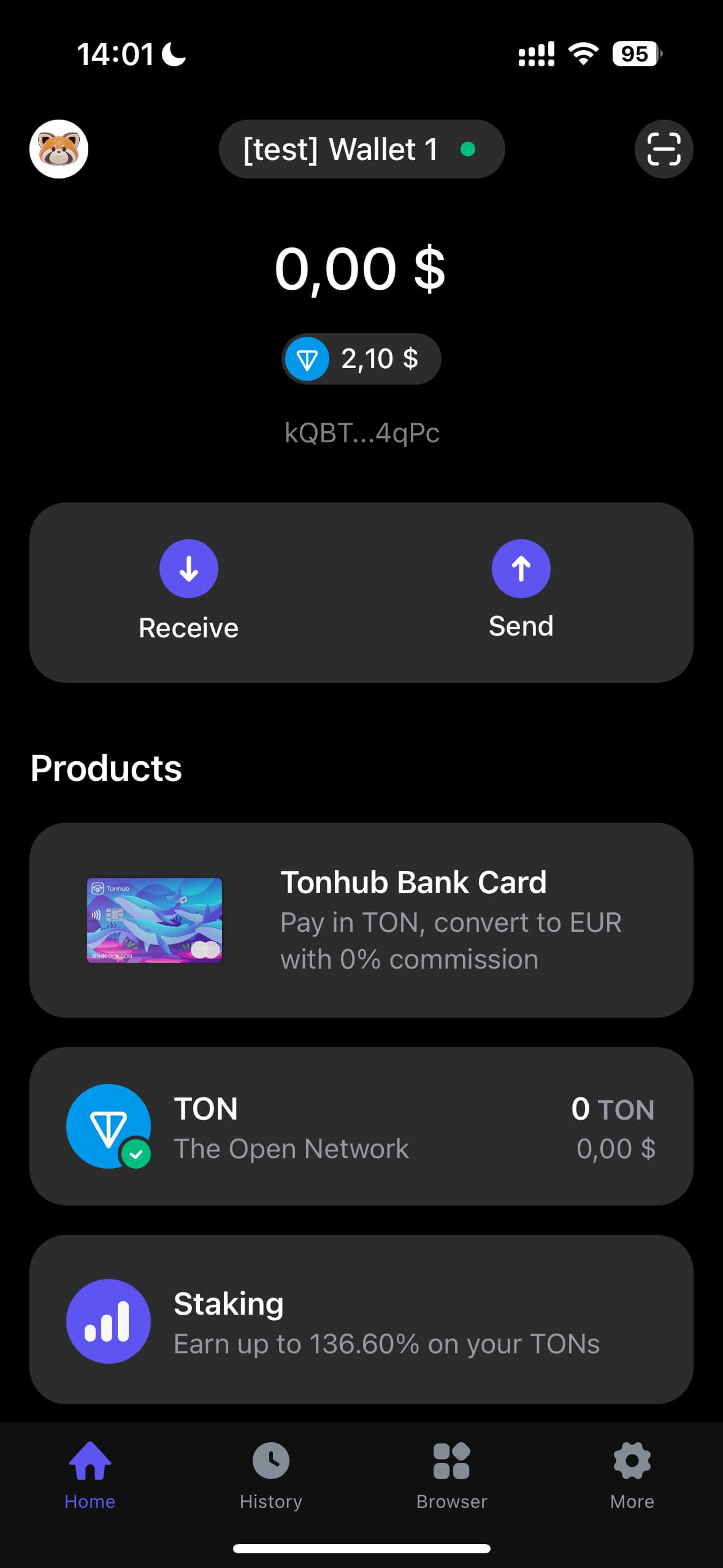Open the More settings tab
Screen dimensions: 723x1568
coord(632,1475)
